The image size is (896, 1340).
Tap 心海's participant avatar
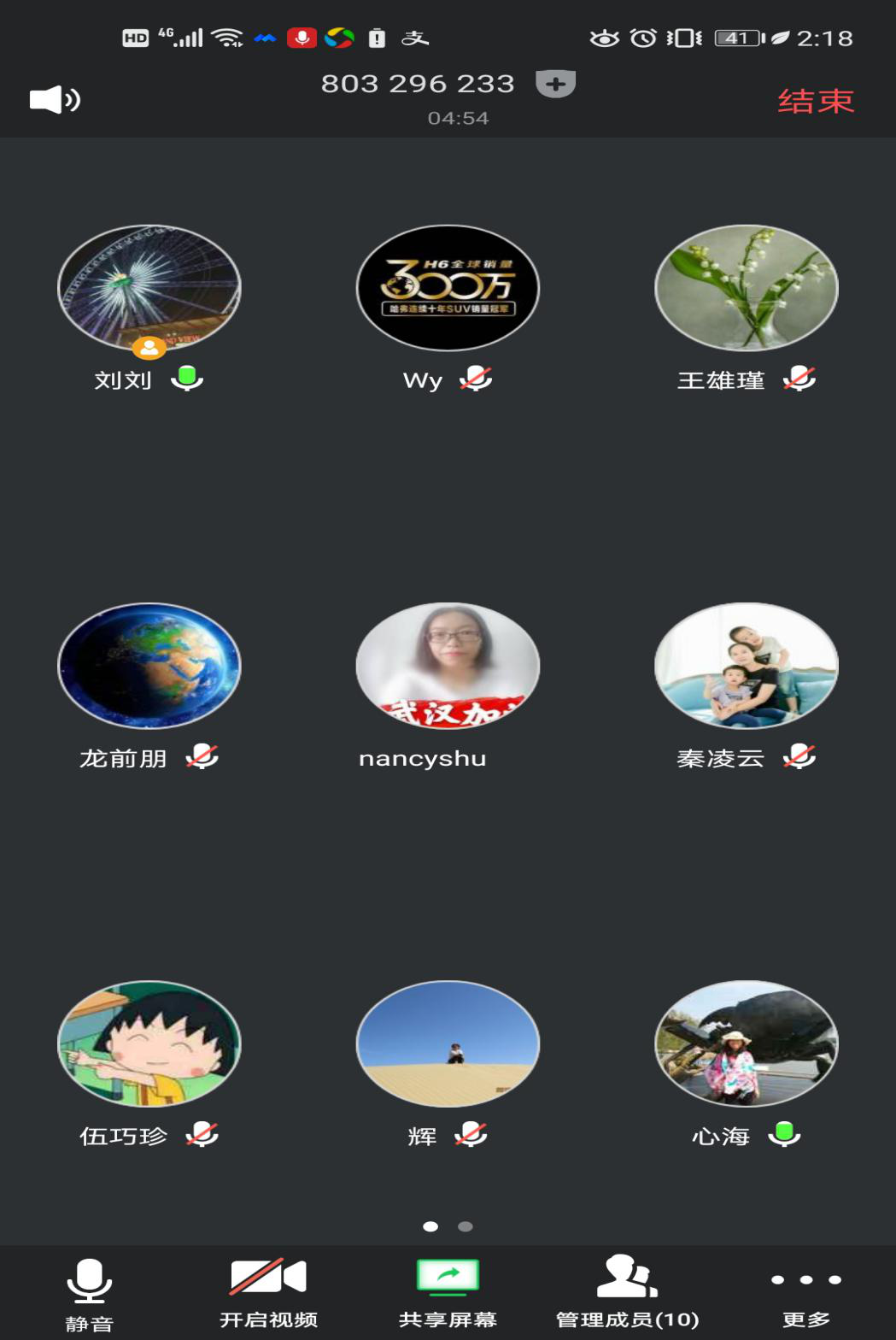pos(746,1043)
